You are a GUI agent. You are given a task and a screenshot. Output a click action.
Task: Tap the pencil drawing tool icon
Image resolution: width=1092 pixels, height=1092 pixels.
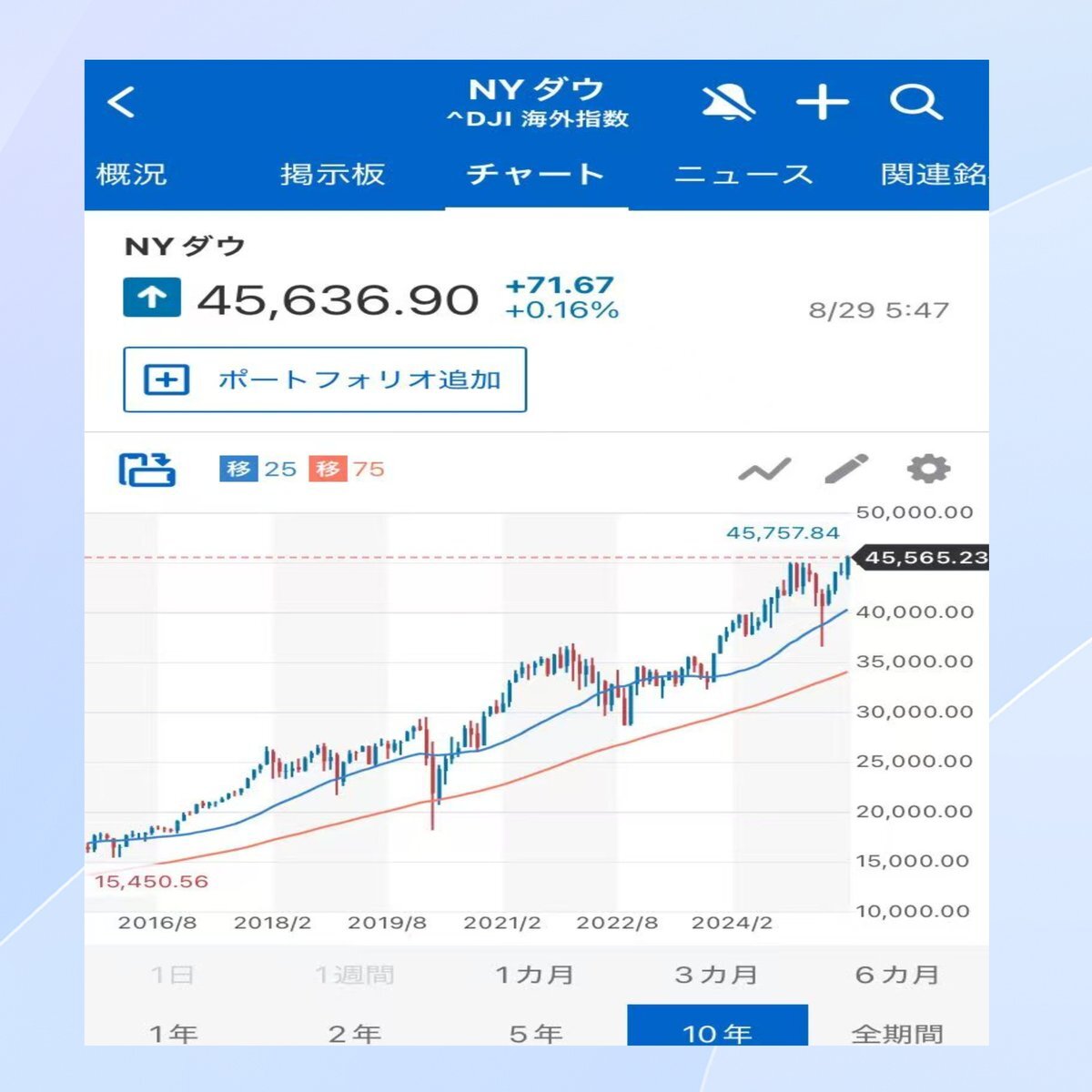[846, 470]
